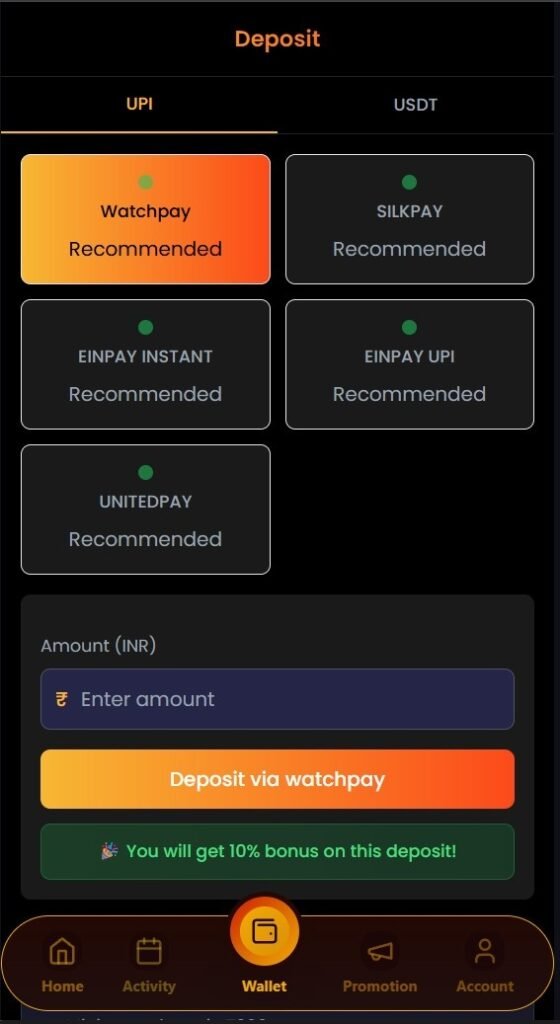Select UNITEDPAY payment method
This screenshot has height=1024, width=560.
click(x=146, y=509)
